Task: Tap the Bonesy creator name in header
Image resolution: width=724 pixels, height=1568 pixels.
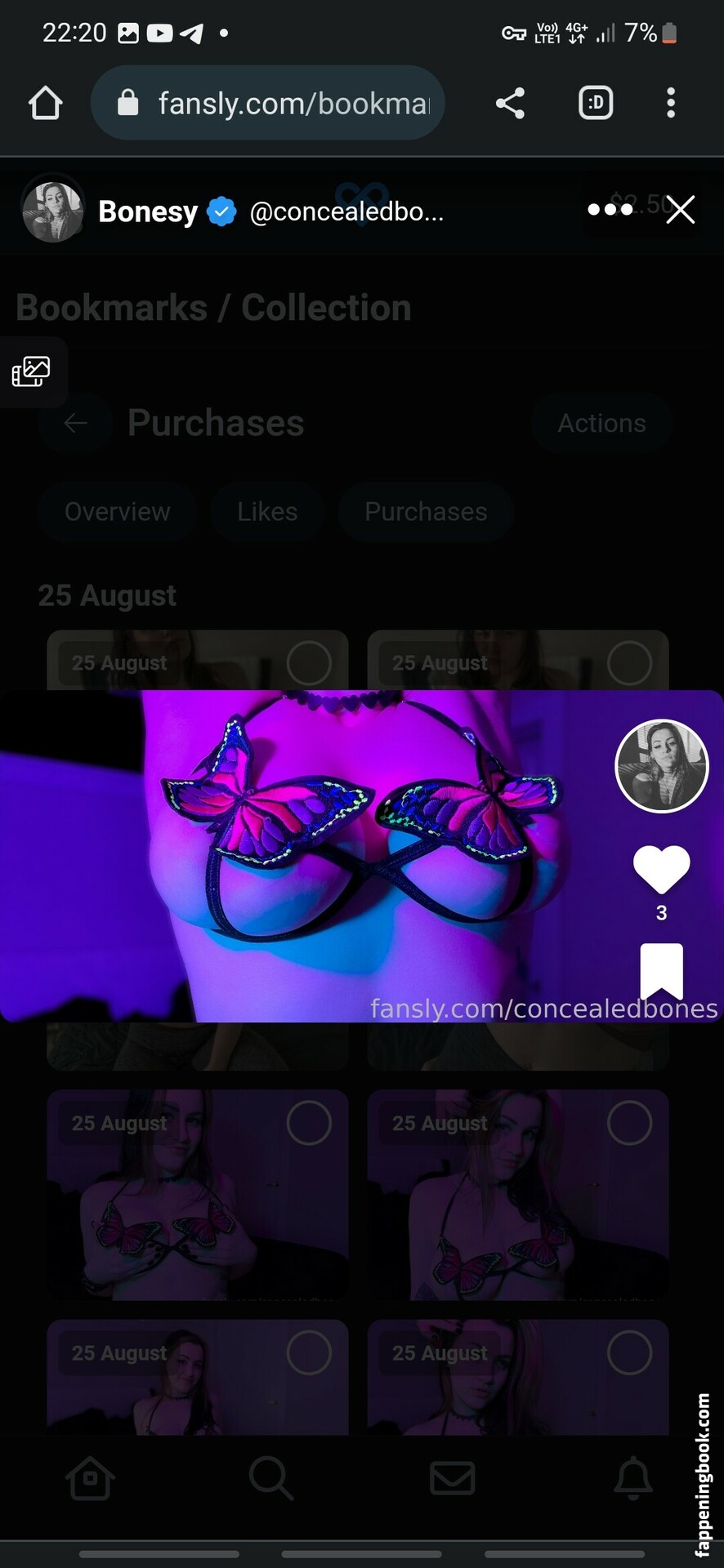Action: [148, 212]
